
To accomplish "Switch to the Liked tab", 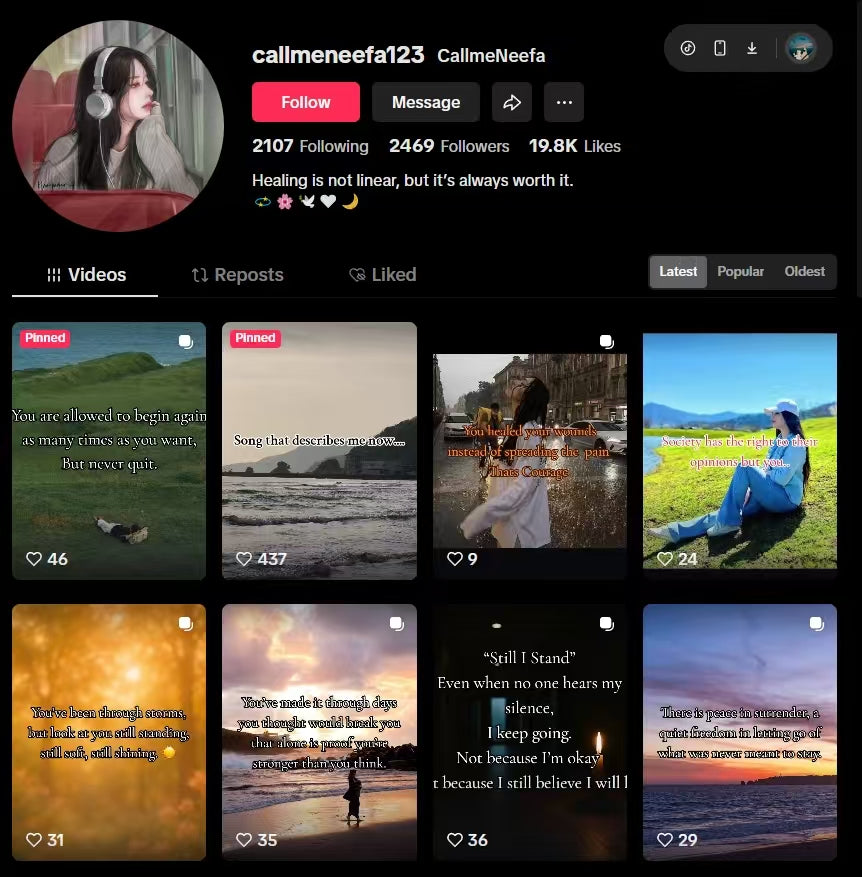I will click(x=382, y=275).
